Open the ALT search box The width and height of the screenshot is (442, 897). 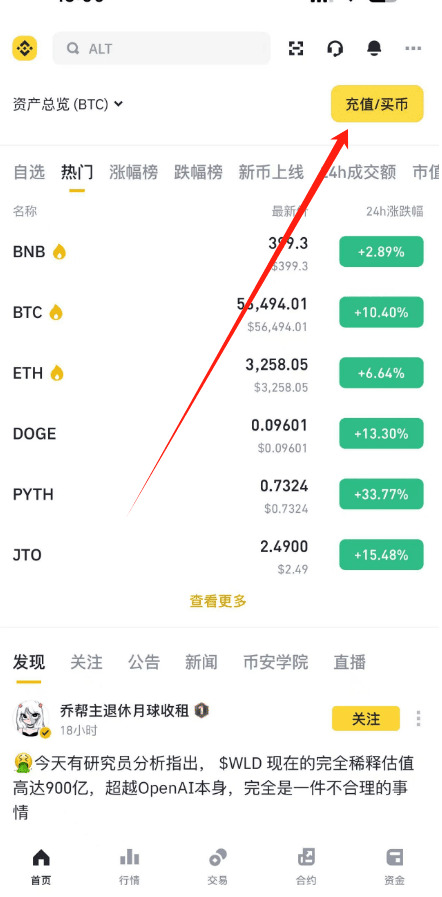point(161,49)
